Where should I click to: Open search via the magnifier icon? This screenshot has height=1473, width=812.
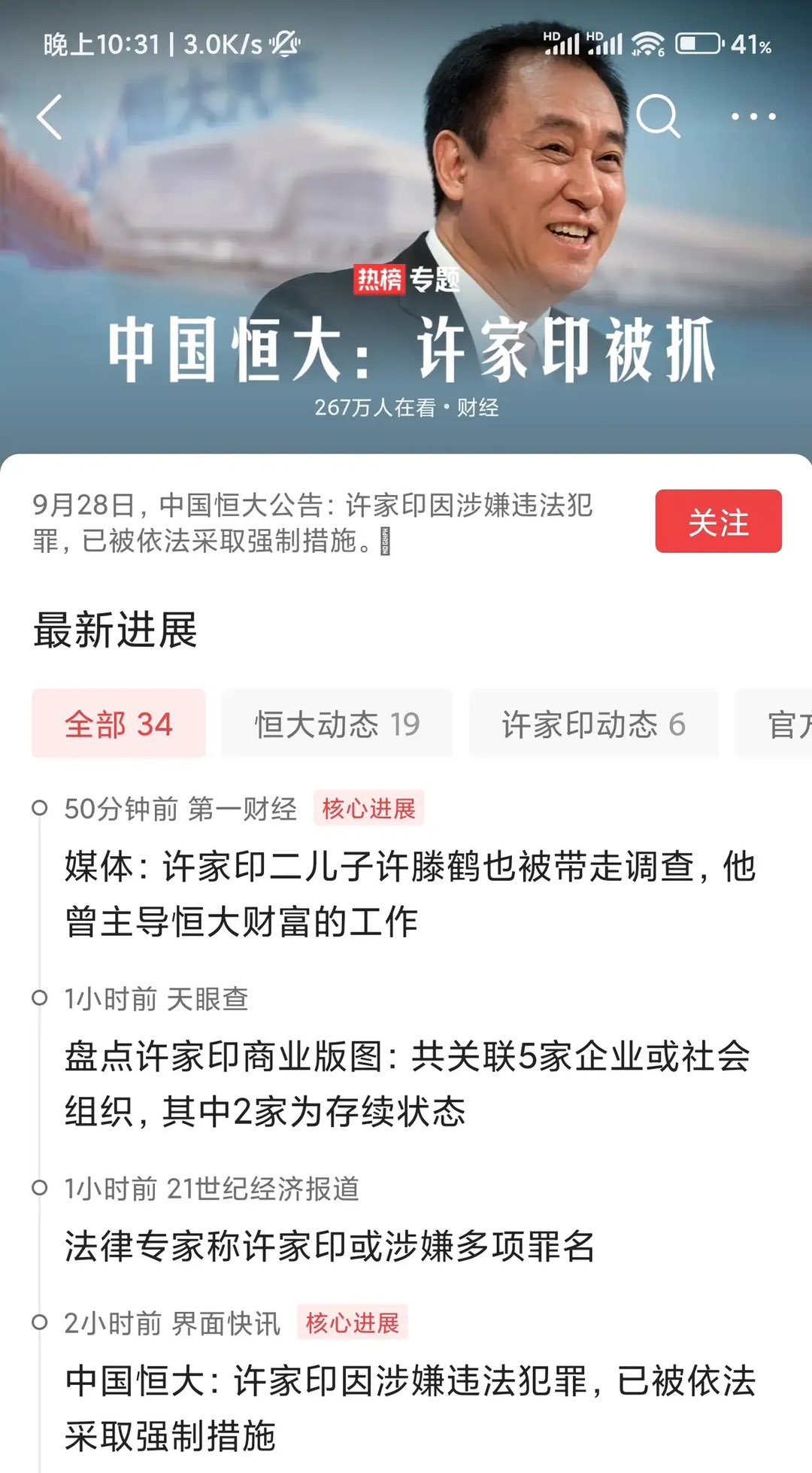pyautogui.click(x=657, y=117)
